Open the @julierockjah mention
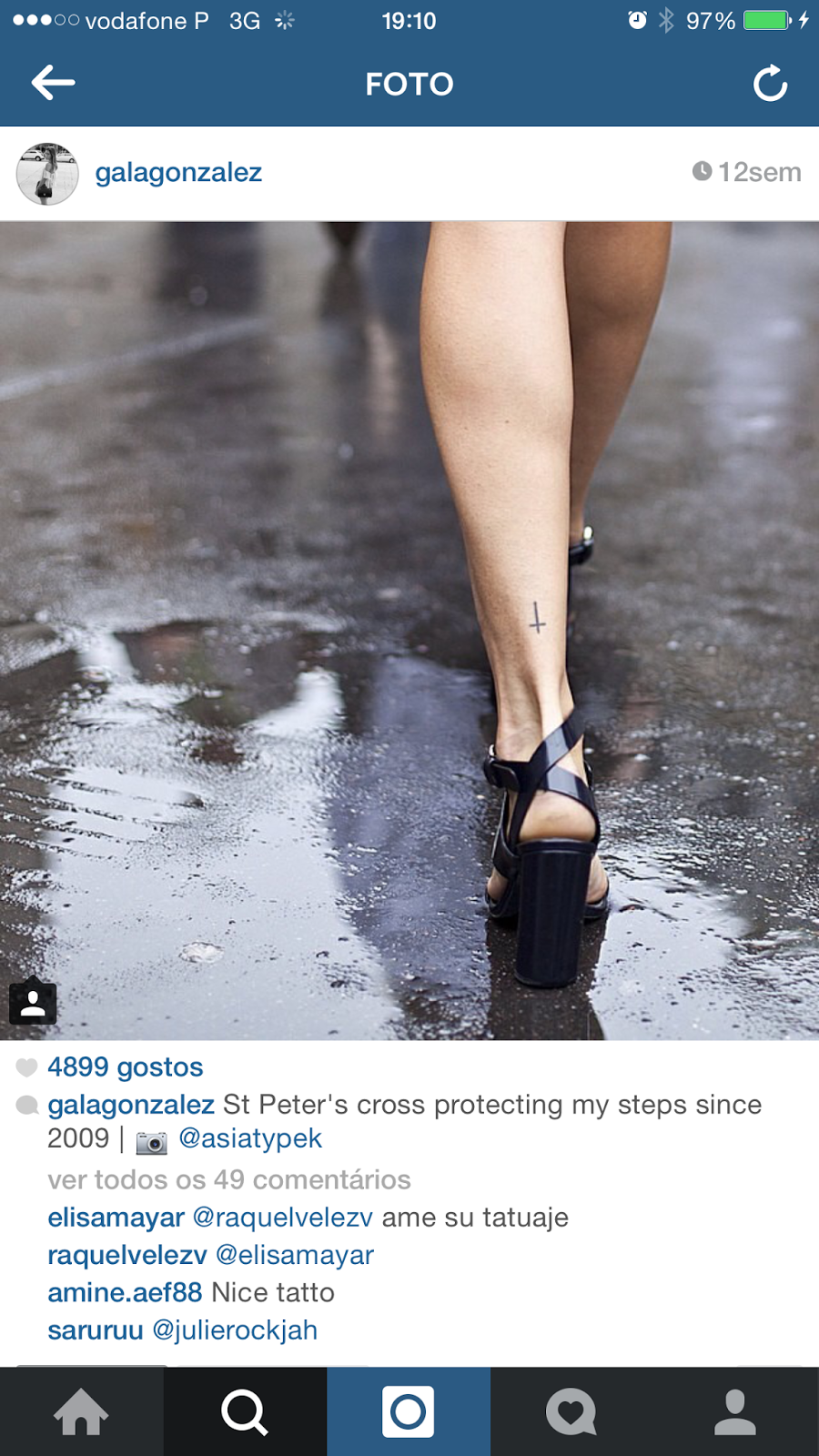The image size is (819, 1456). (235, 1330)
